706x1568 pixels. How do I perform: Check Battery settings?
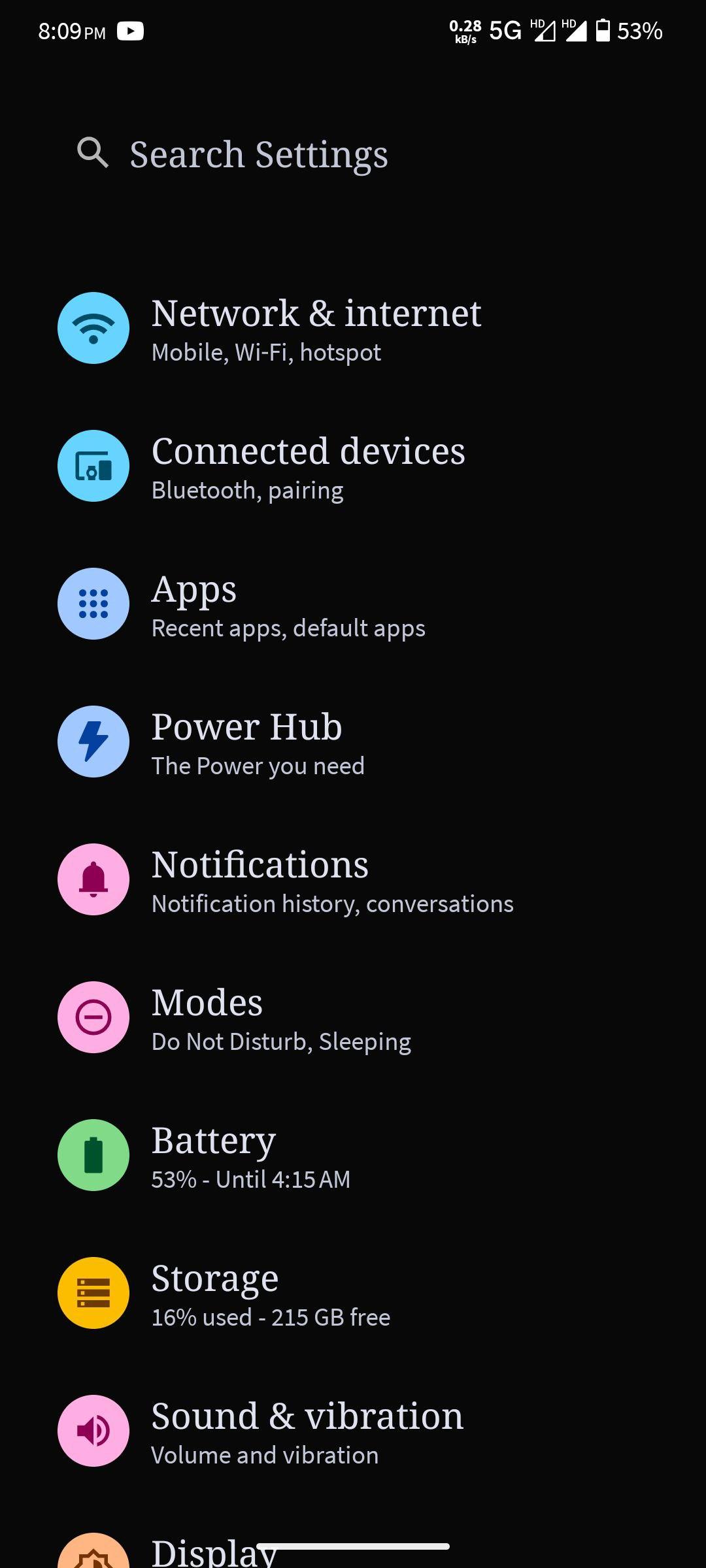pyautogui.click(x=250, y=1156)
